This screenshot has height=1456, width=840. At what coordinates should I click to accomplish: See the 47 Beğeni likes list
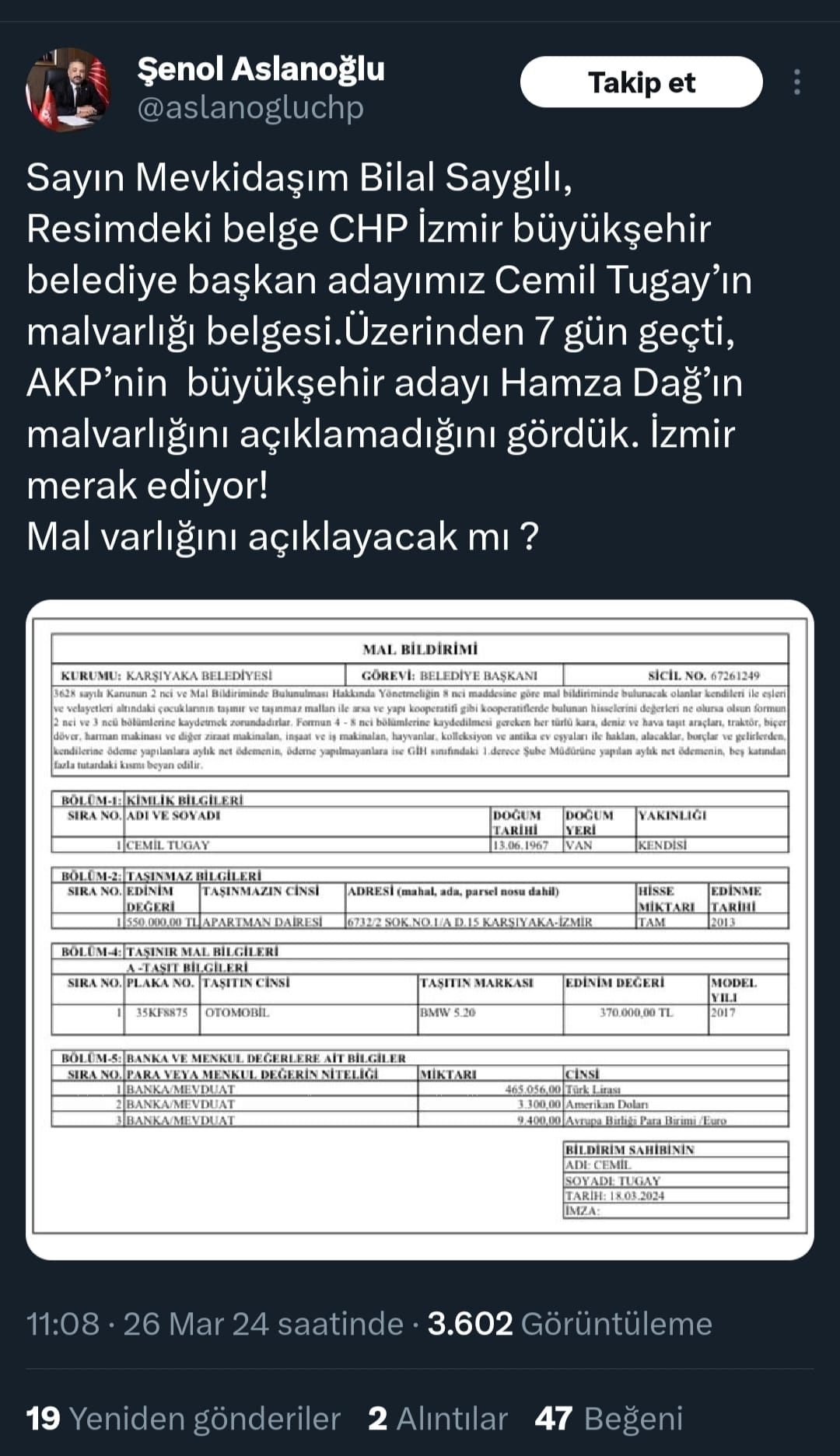point(609,1419)
